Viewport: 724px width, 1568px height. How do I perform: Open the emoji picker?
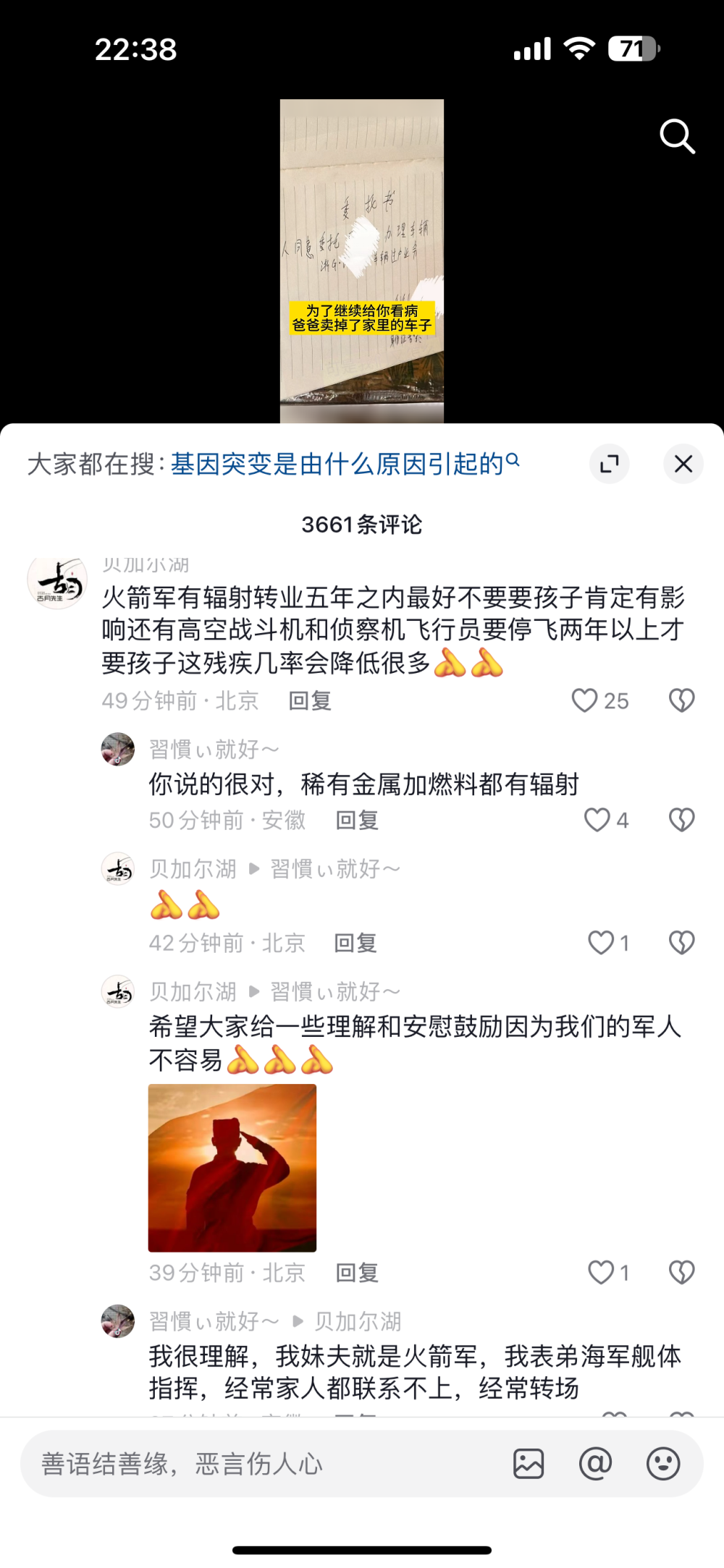click(x=662, y=1464)
